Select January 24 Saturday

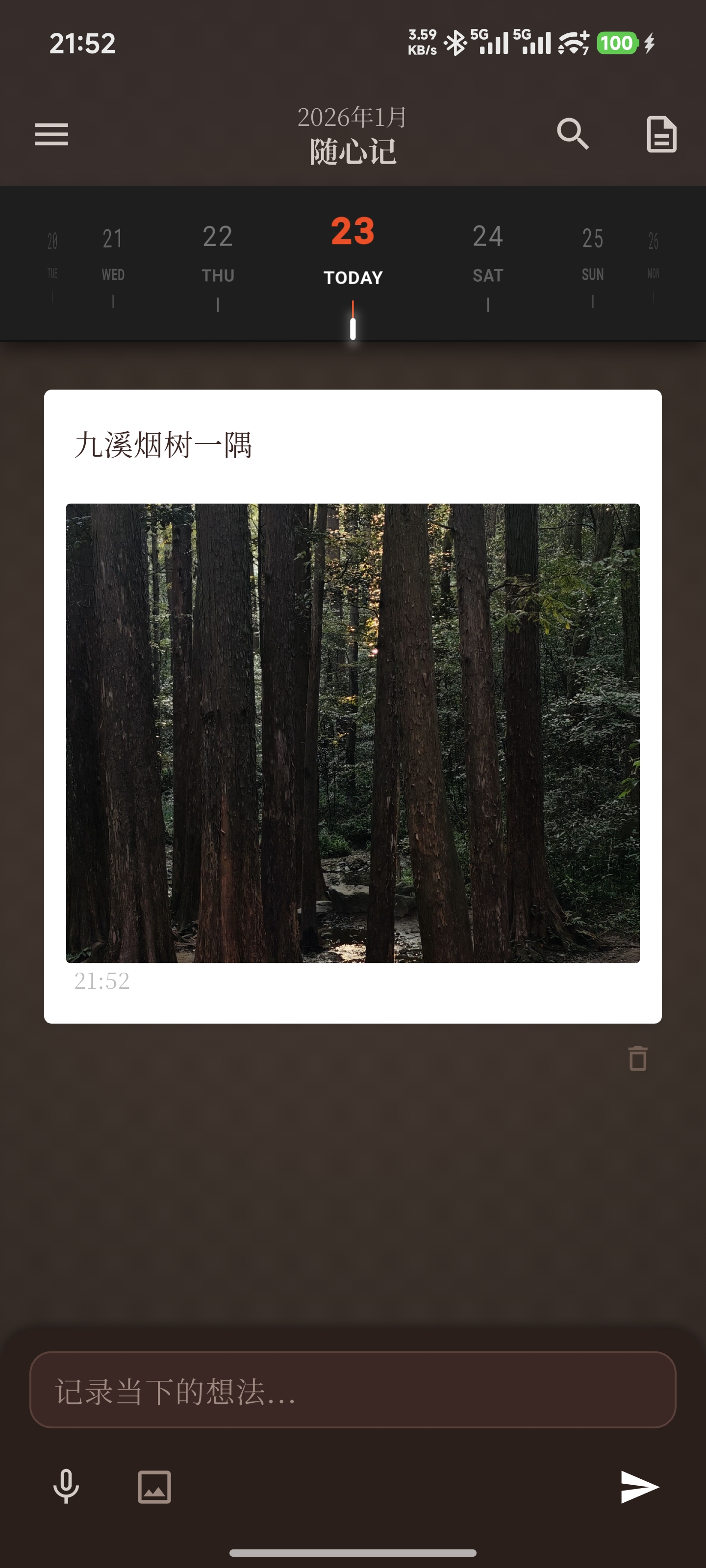(488, 253)
